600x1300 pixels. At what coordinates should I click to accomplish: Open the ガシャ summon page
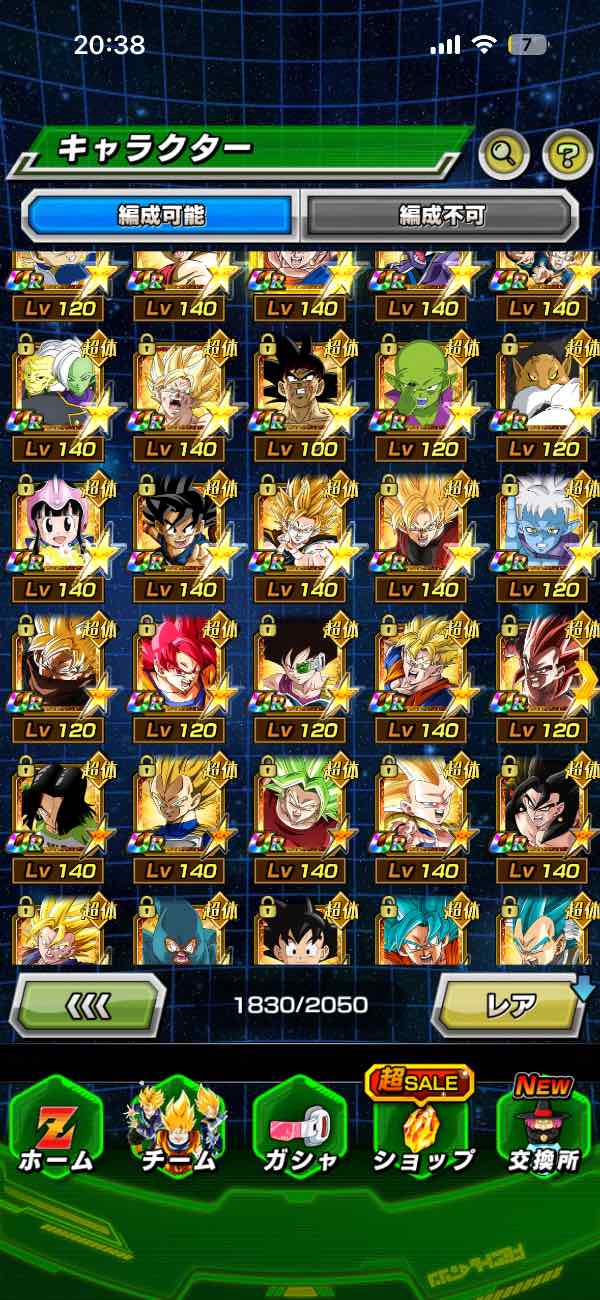pyautogui.click(x=299, y=1125)
